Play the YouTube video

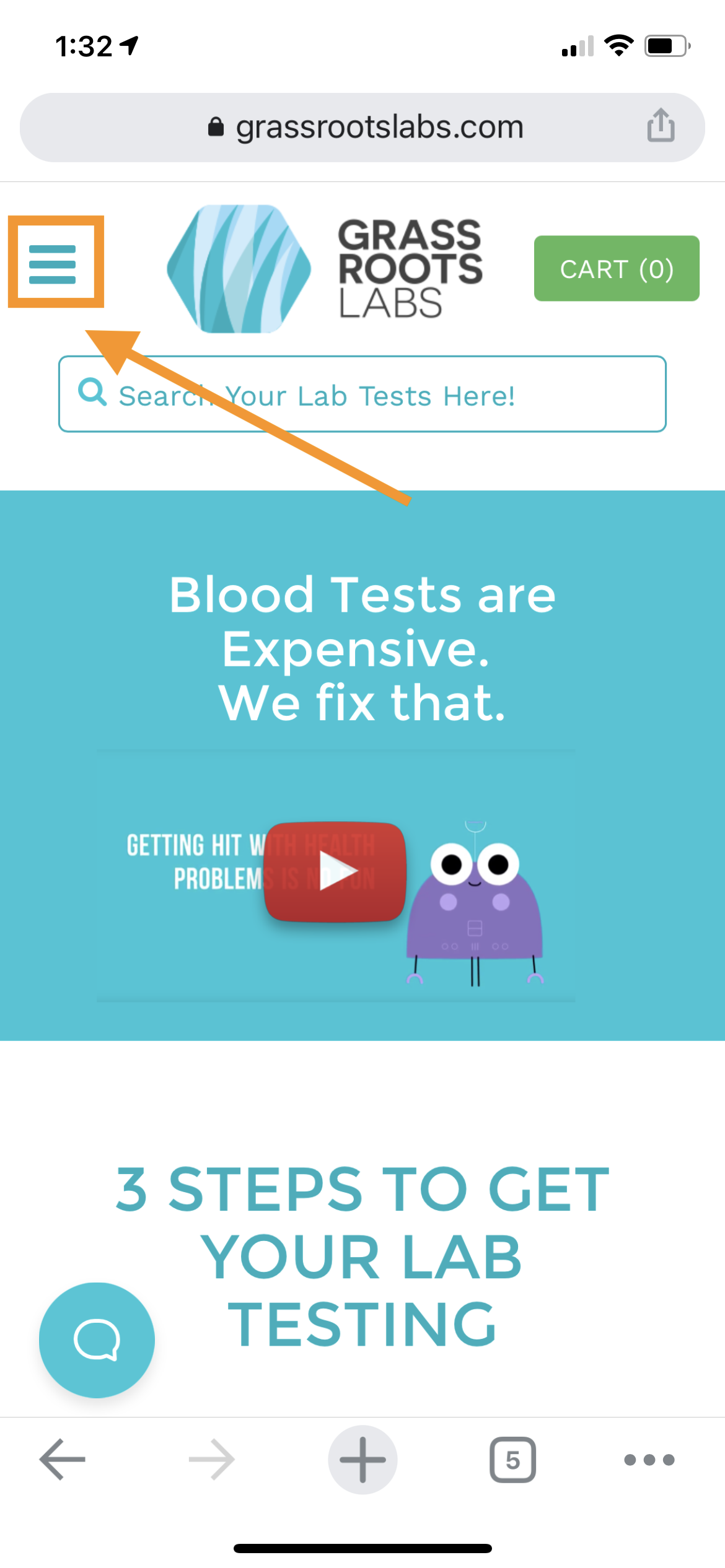[335, 871]
